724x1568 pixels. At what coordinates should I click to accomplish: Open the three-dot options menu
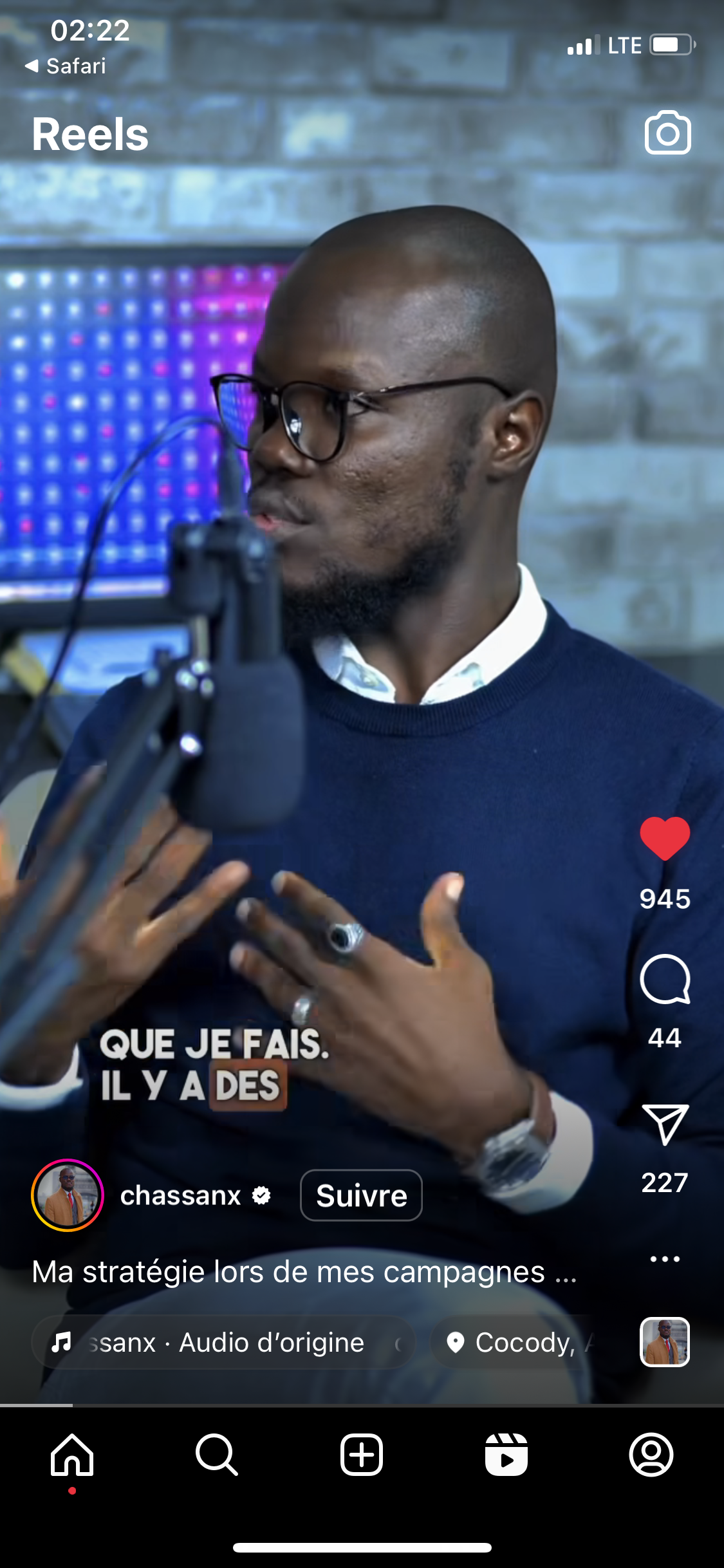665,1259
